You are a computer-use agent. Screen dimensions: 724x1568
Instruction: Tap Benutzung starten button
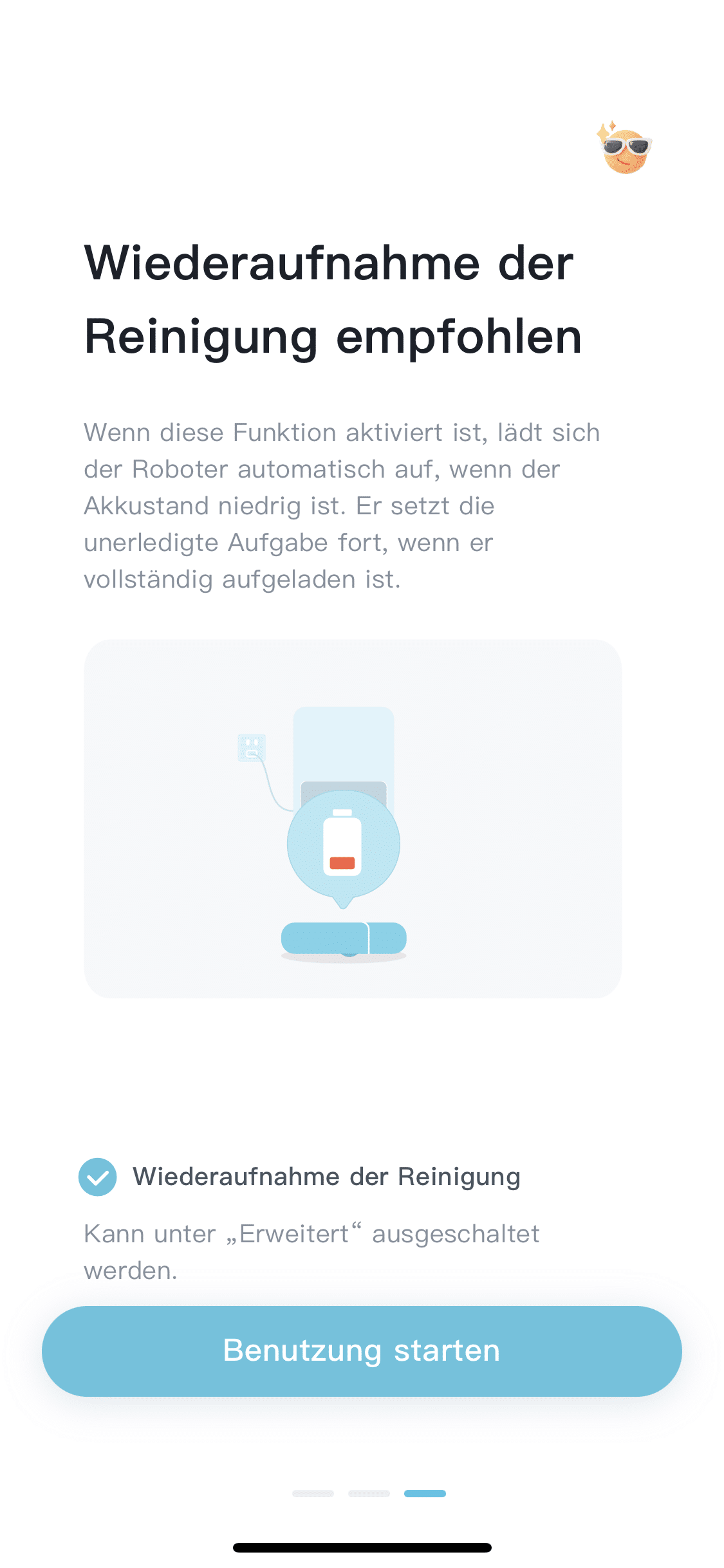pos(362,1350)
